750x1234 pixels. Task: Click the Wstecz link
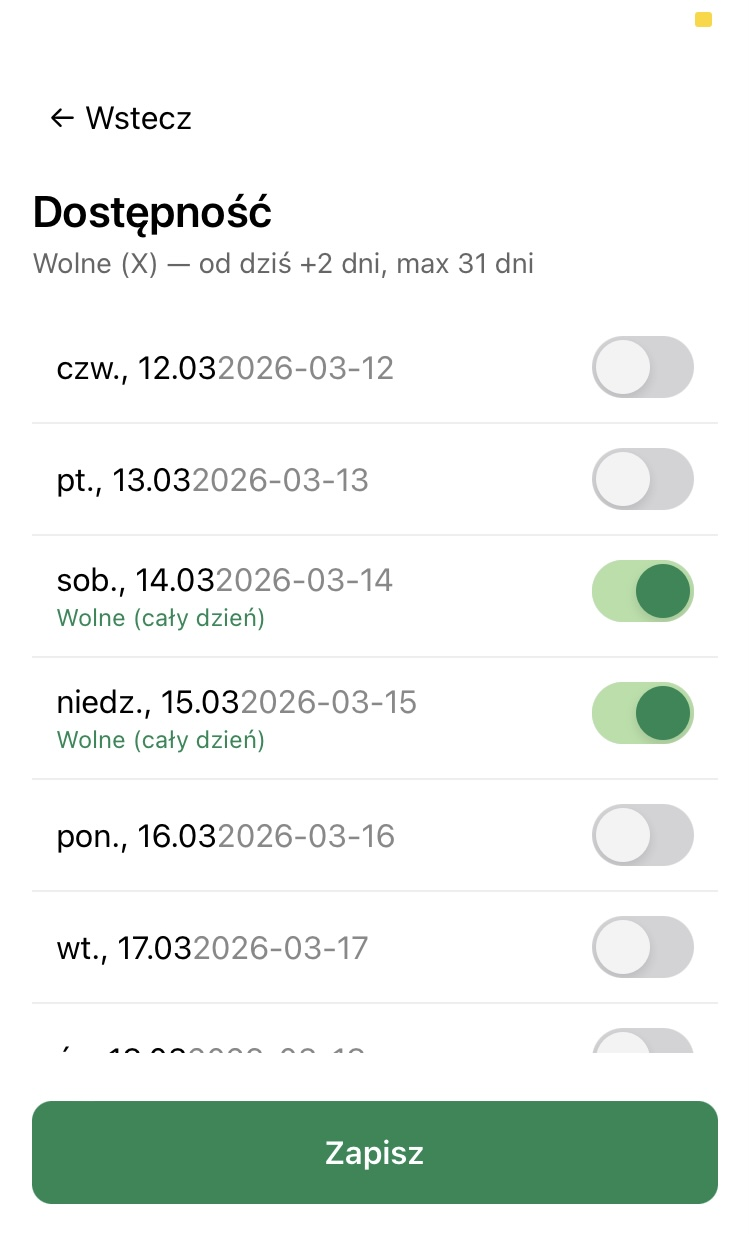tap(140, 118)
